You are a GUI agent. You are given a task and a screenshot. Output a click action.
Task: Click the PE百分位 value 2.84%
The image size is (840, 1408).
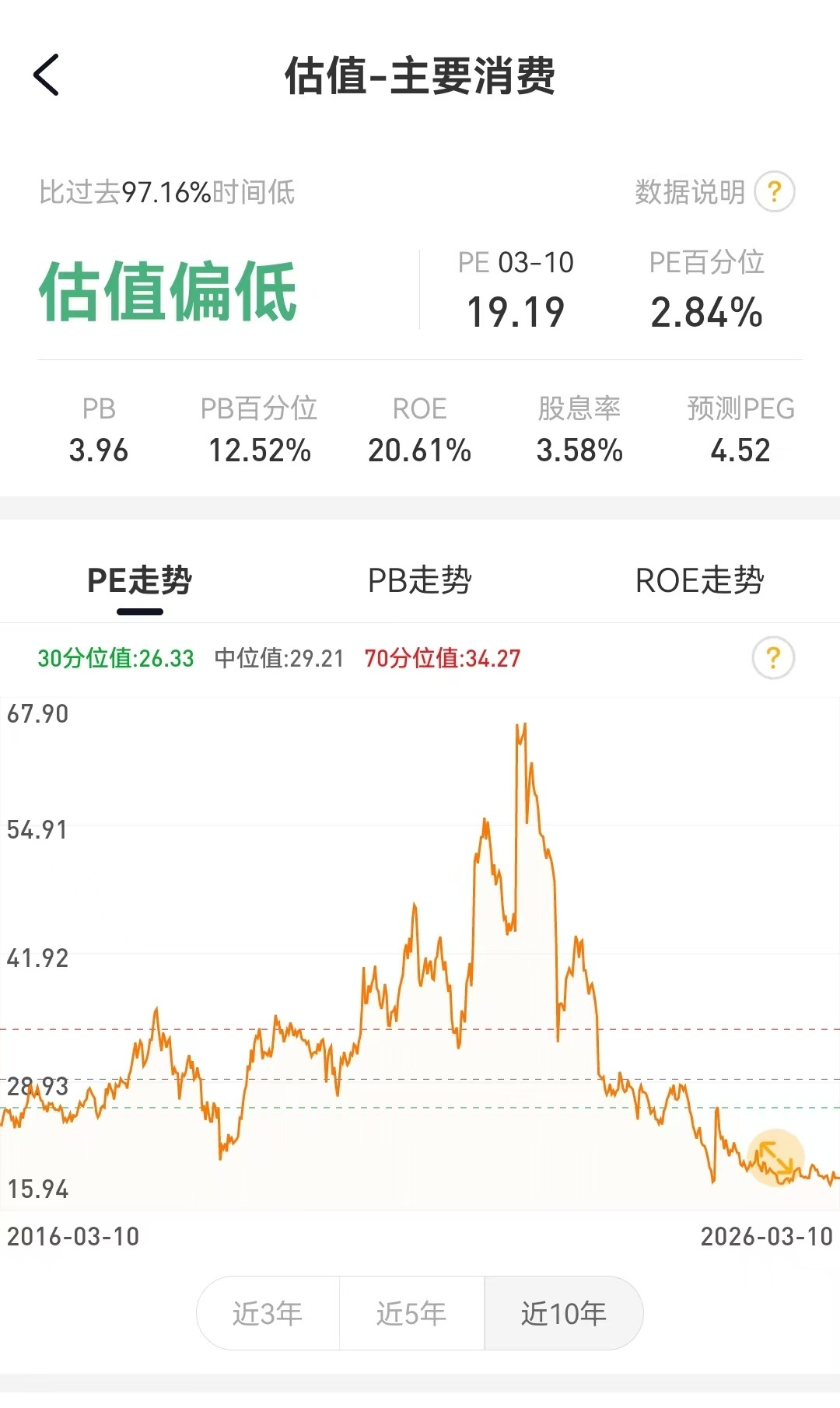click(x=706, y=313)
